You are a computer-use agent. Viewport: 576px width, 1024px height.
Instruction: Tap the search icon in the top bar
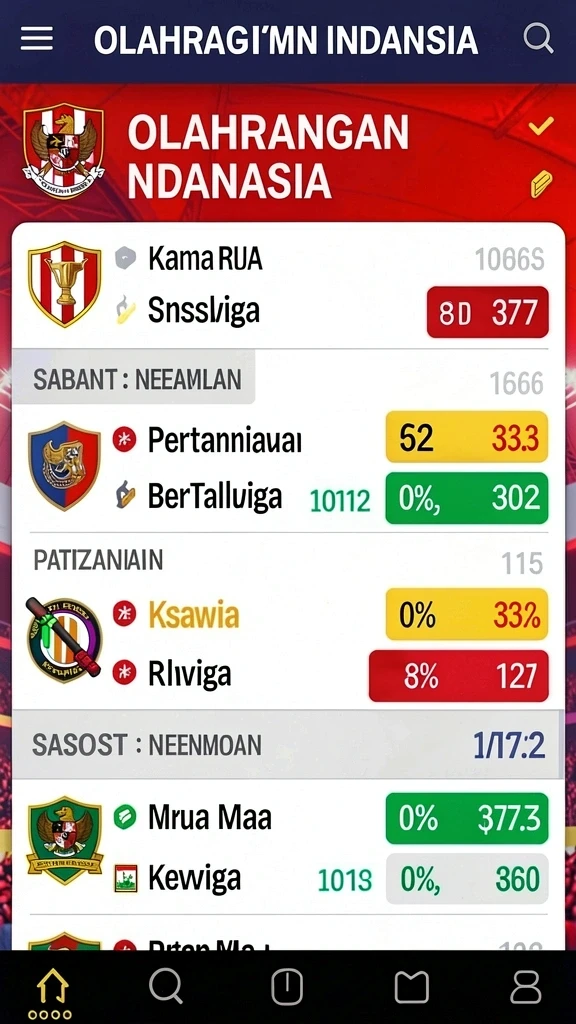tap(538, 39)
